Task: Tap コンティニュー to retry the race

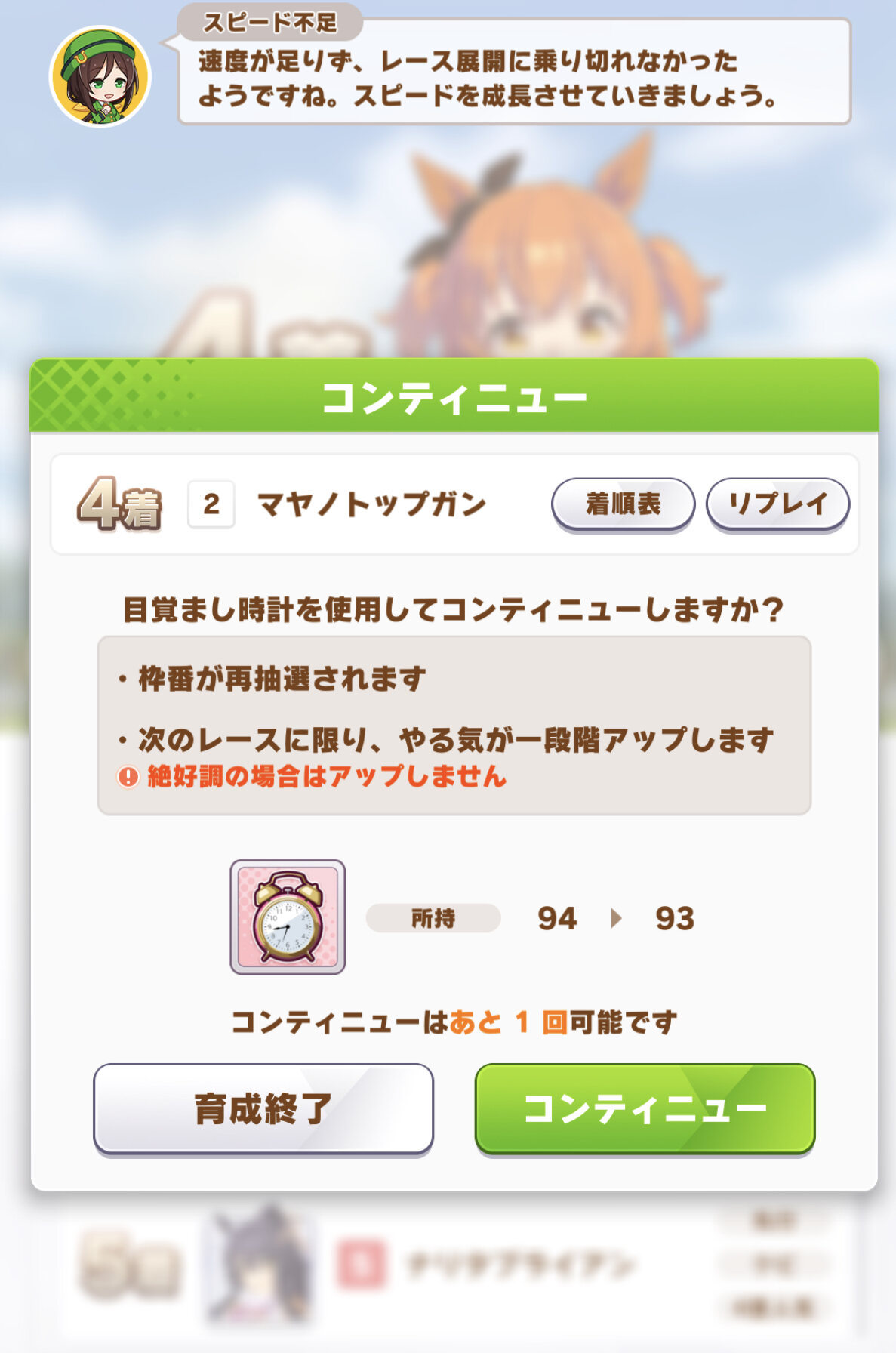Action: click(645, 1108)
